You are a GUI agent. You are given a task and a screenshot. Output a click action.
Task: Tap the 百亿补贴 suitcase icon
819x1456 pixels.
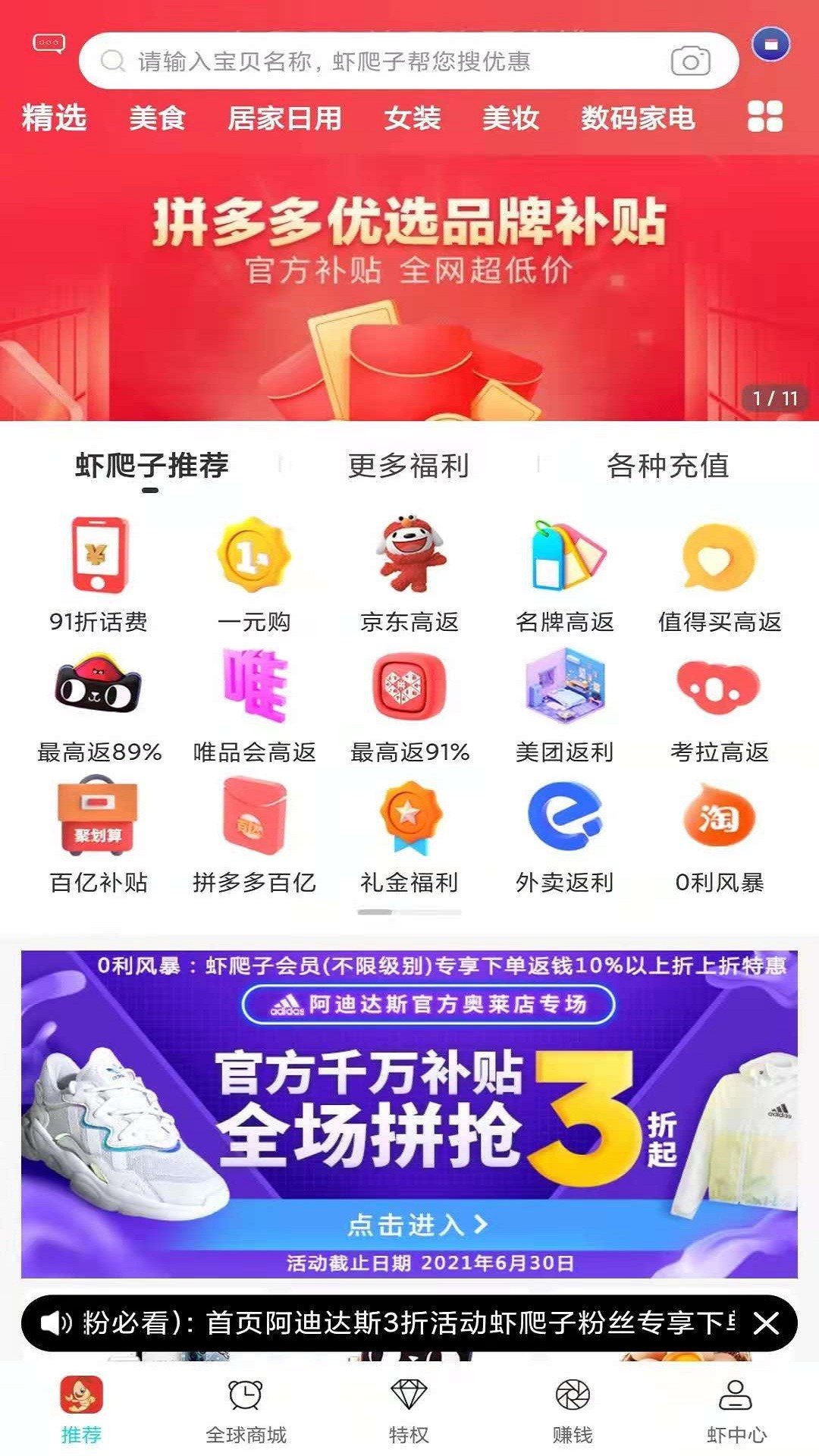tap(99, 819)
